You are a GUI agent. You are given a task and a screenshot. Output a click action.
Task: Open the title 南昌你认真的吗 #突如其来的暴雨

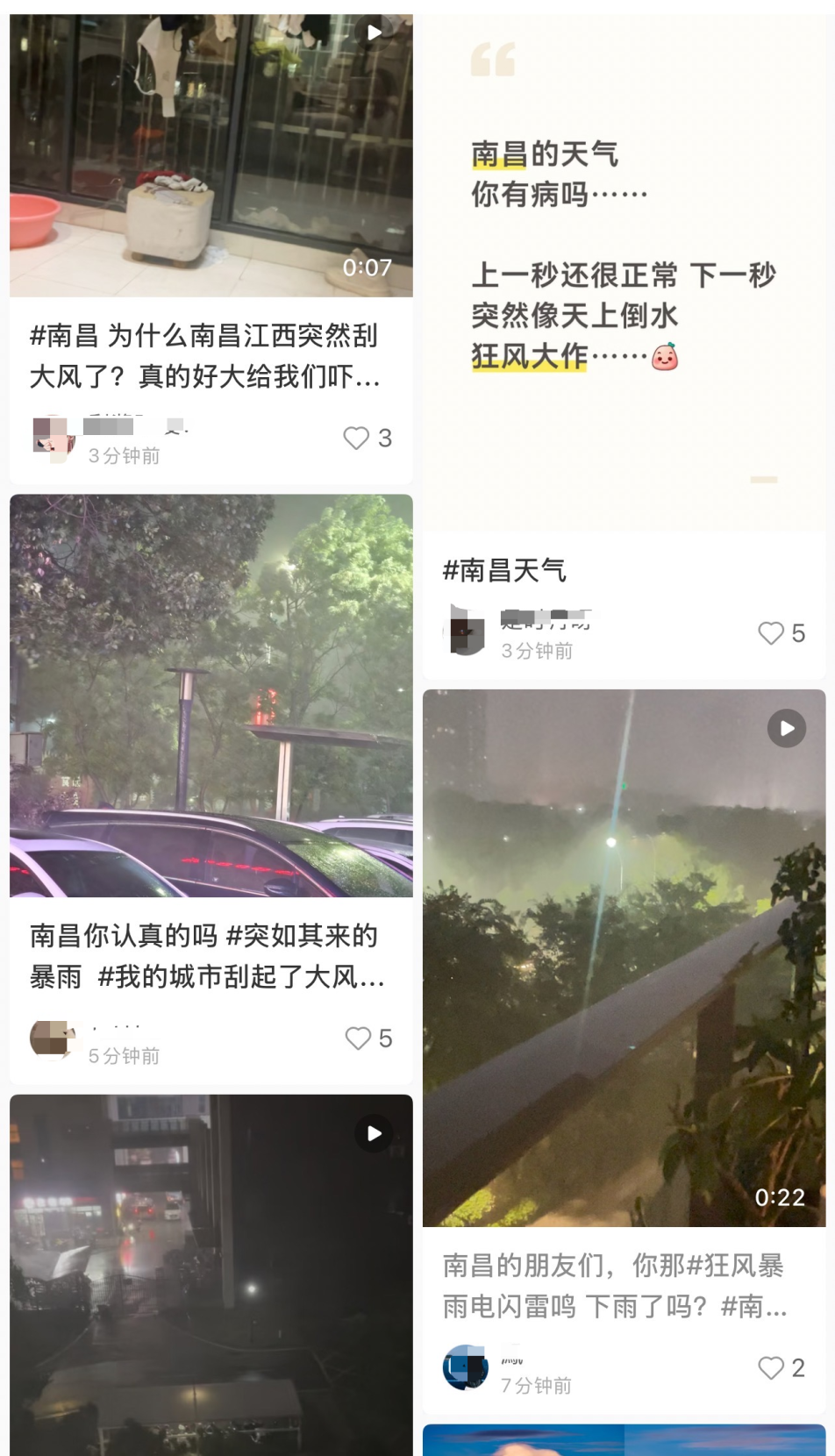pyautogui.click(x=208, y=956)
